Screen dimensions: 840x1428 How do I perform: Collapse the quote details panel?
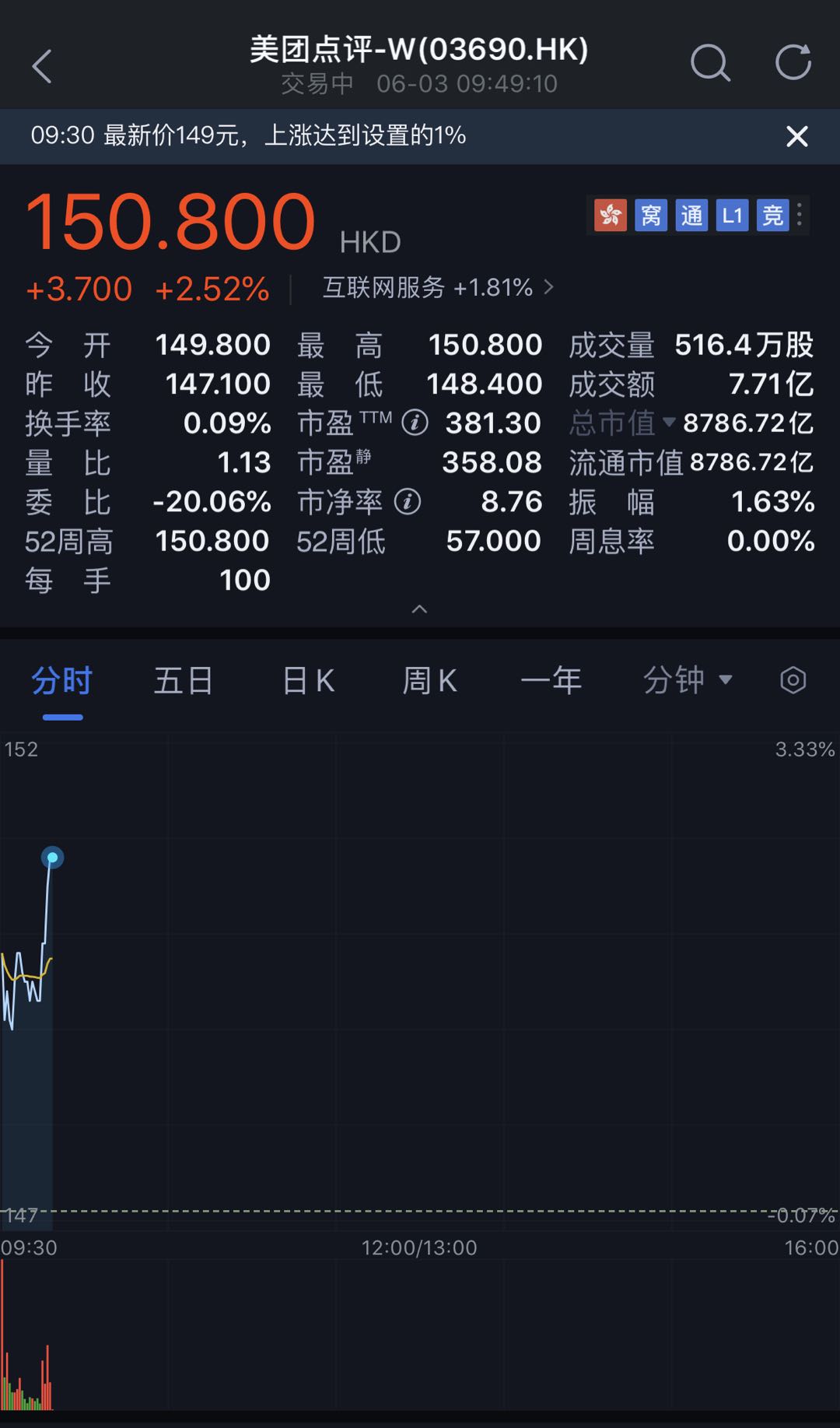tap(419, 609)
